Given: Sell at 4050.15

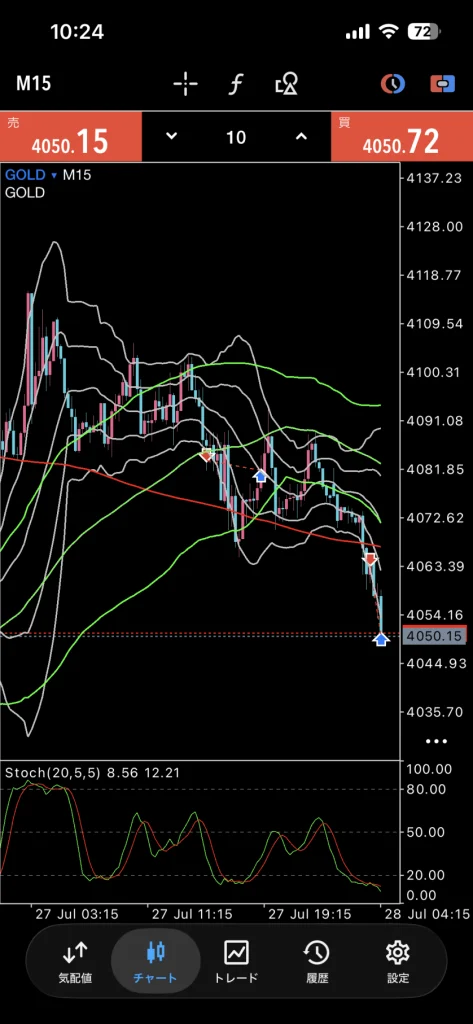Looking at the screenshot, I should 71,136.
